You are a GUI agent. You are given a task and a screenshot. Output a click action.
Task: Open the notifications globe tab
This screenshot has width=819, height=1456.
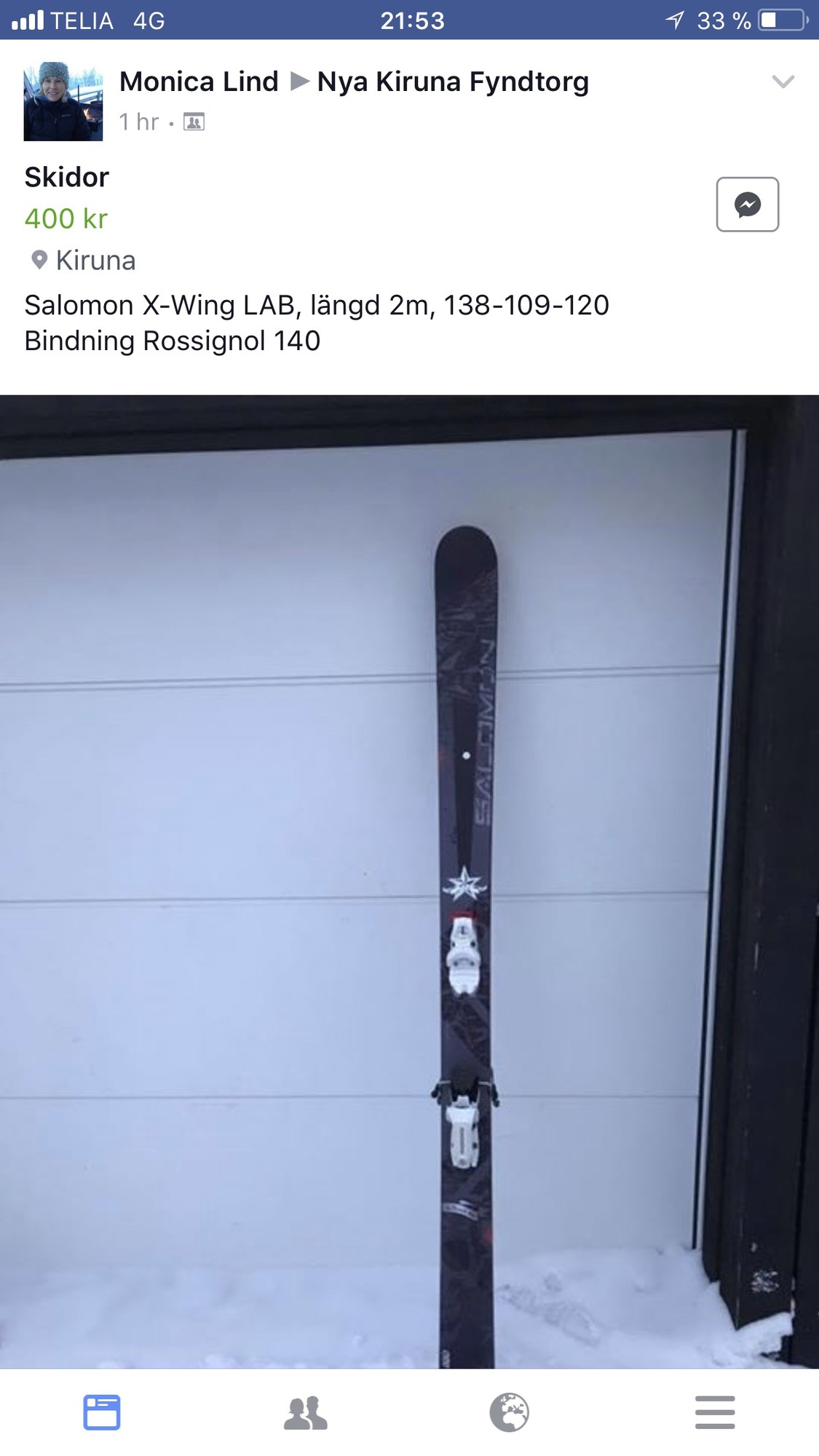(x=509, y=1412)
